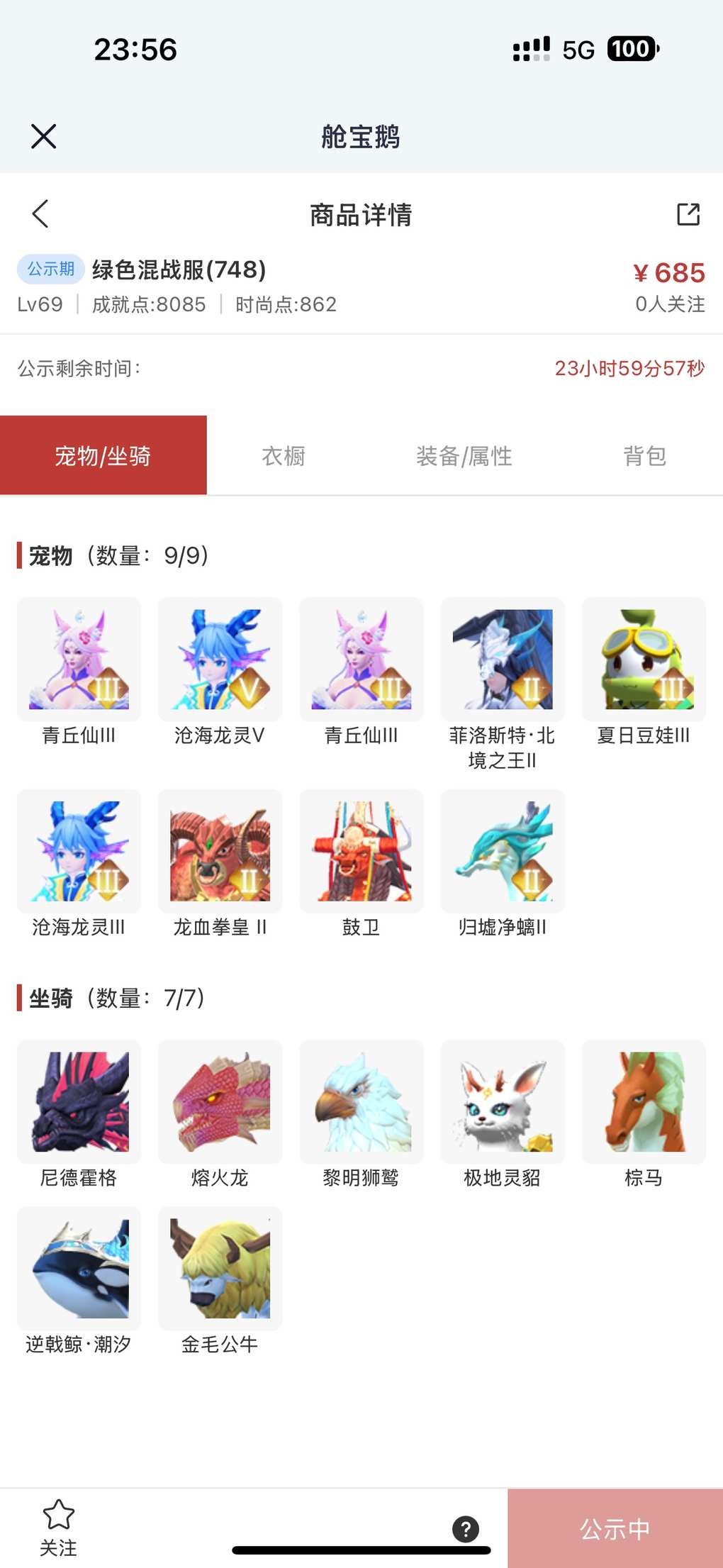Viewport: 723px width, 1568px height.
Task: View pet 沧海龙灵V
Action: coord(220,660)
